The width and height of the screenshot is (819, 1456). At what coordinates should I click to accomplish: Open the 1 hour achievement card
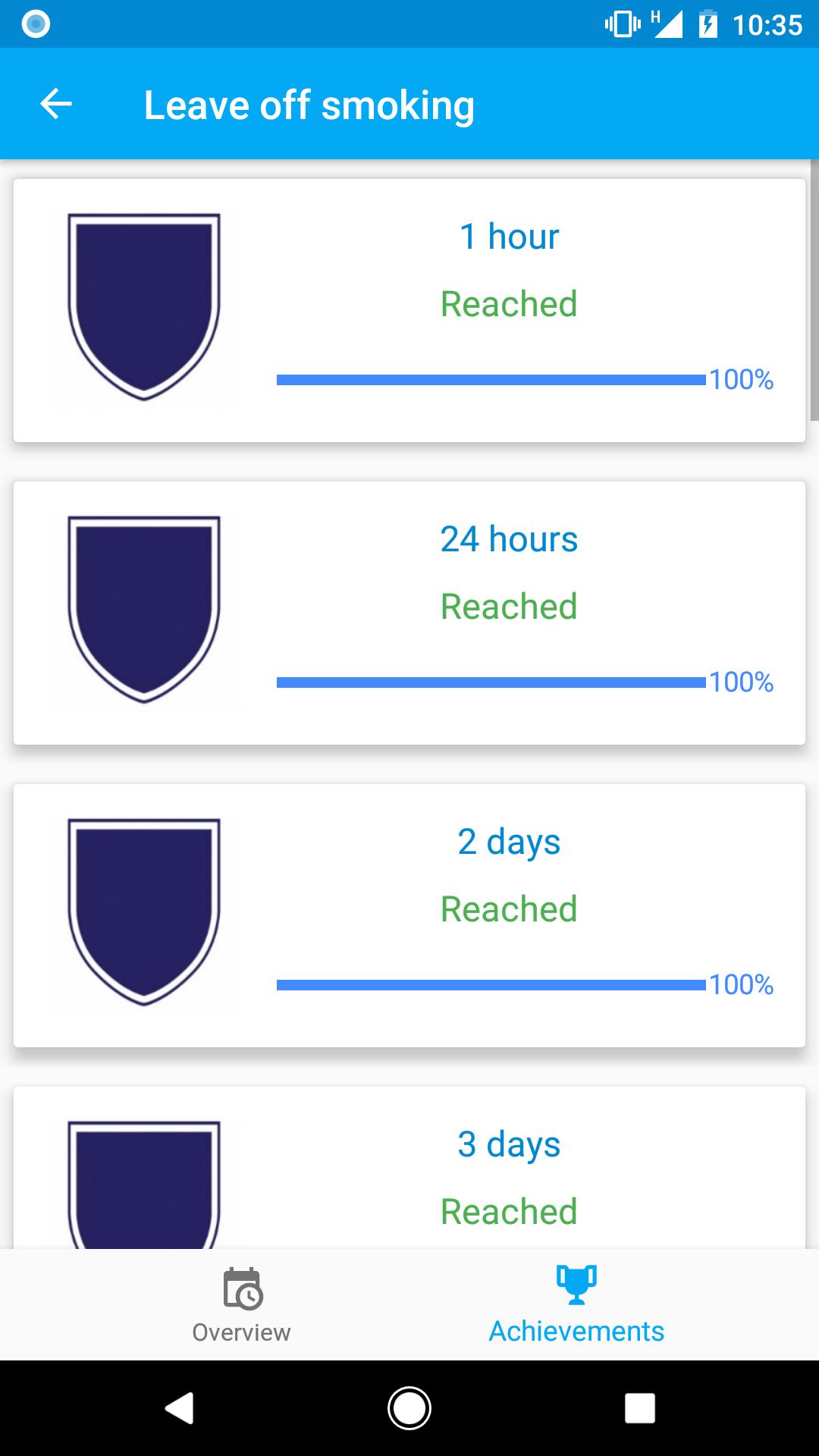tap(409, 310)
